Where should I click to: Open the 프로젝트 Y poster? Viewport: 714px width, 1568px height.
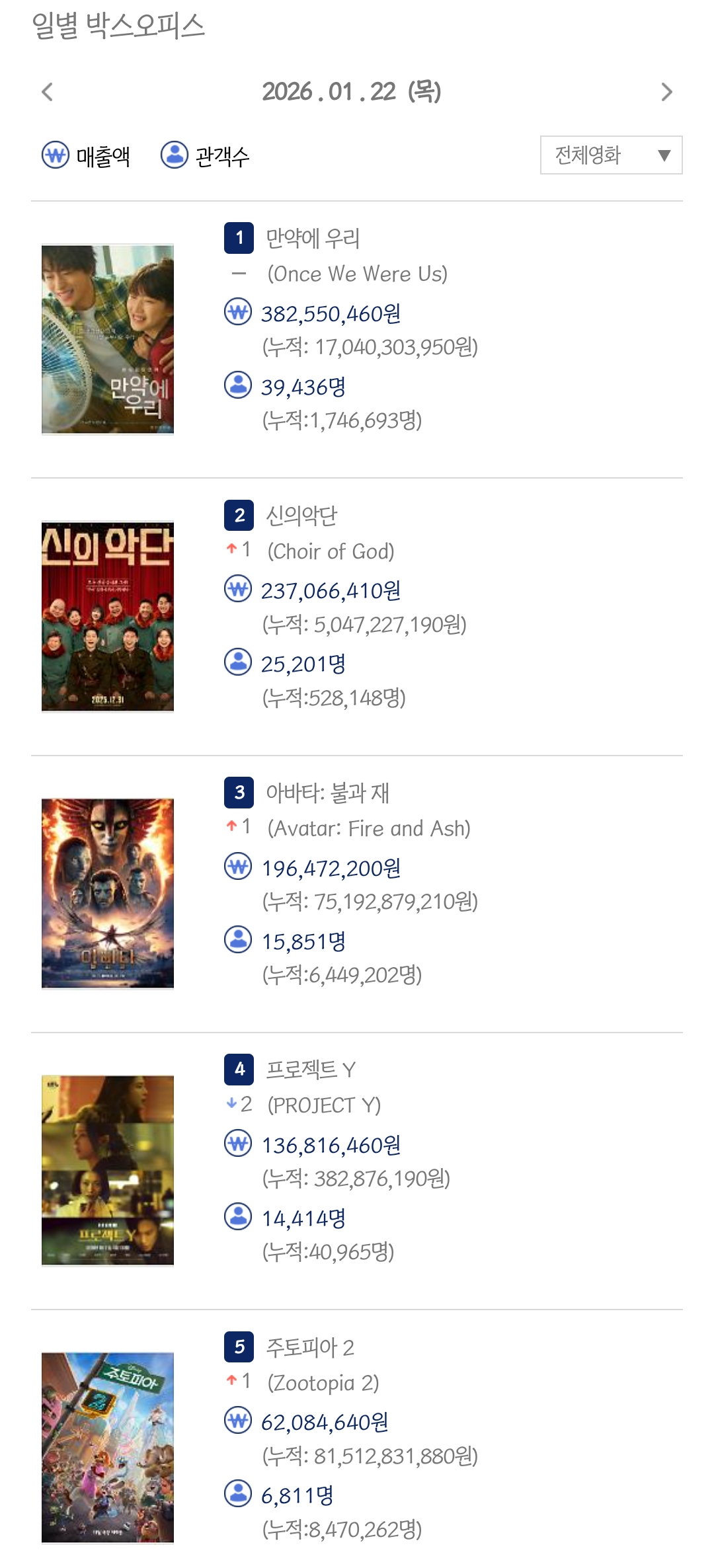pyautogui.click(x=108, y=1170)
